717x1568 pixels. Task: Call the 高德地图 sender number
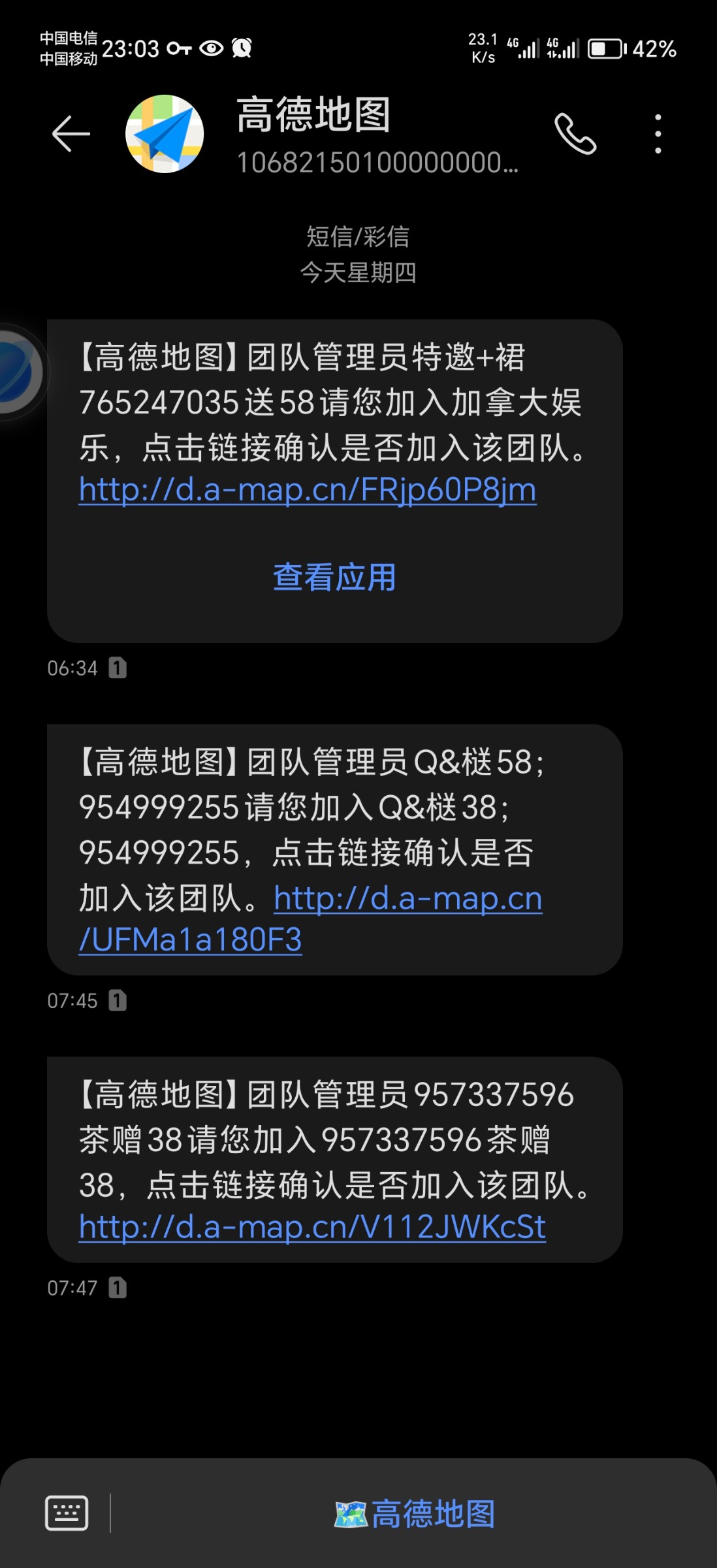575,134
